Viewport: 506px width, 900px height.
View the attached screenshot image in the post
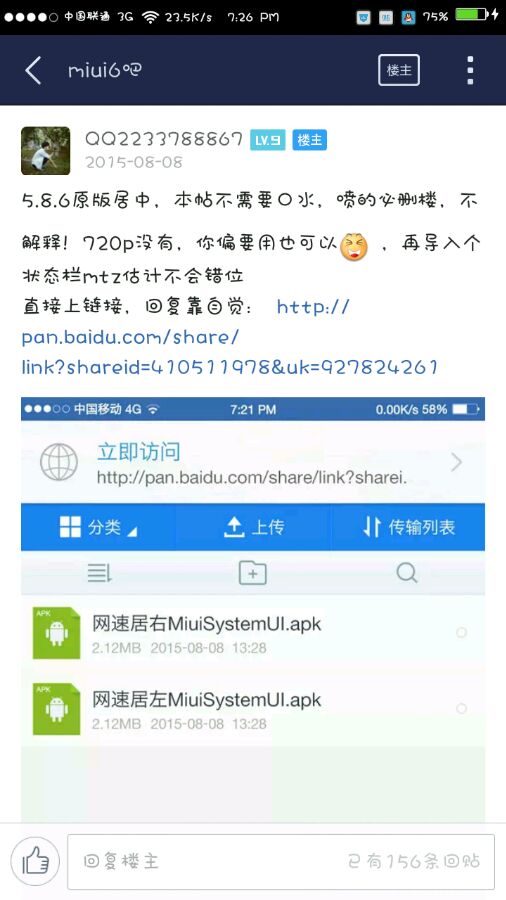(x=253, y=609)
